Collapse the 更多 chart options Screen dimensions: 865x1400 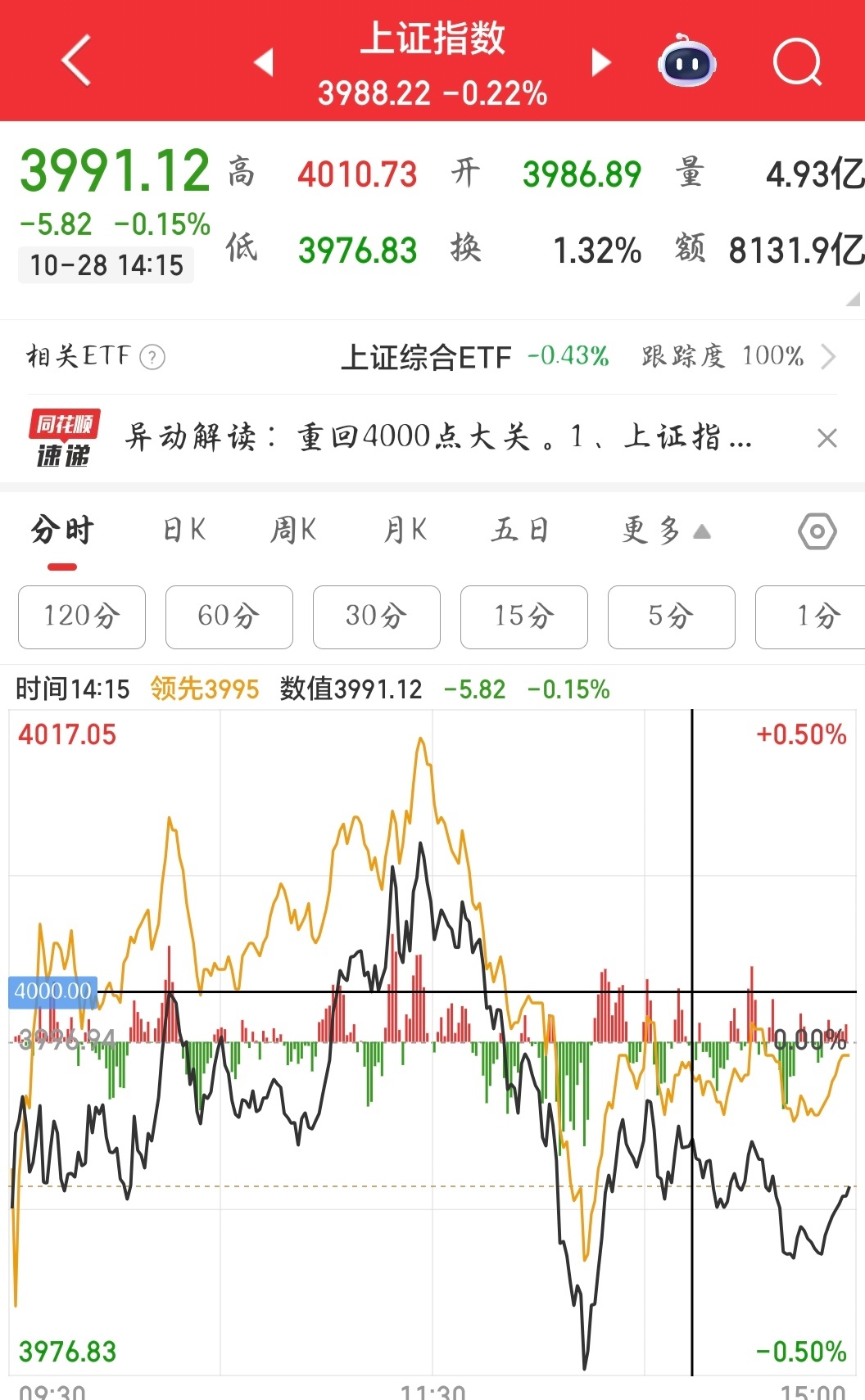(665, 531)
